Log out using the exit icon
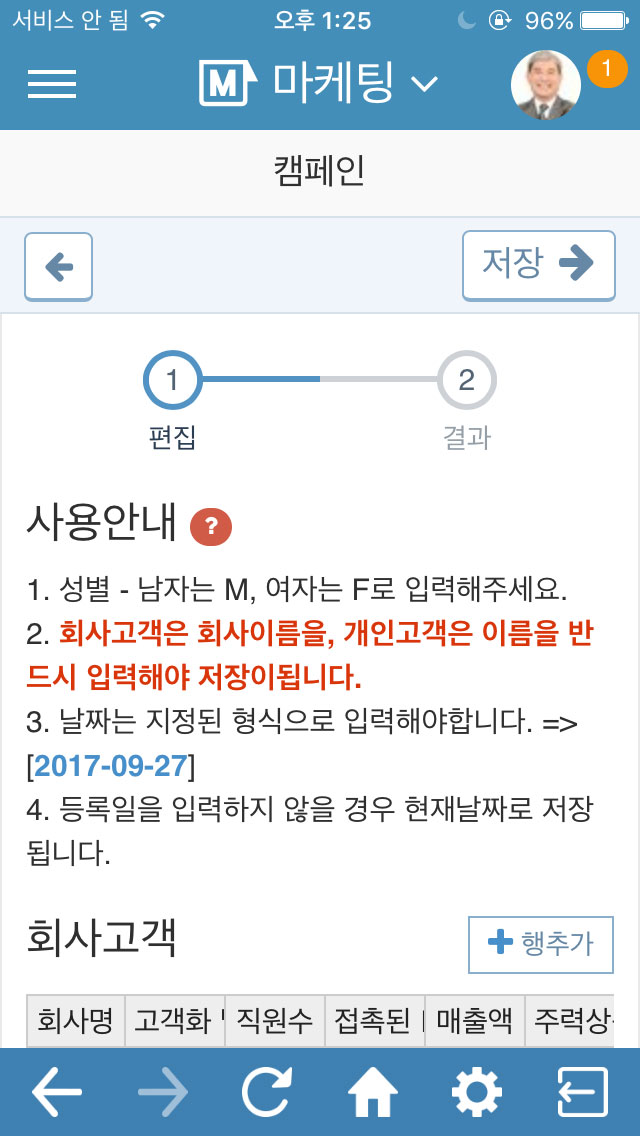The width and height of the screenshot is (640, 1136). coord(583,1091)
